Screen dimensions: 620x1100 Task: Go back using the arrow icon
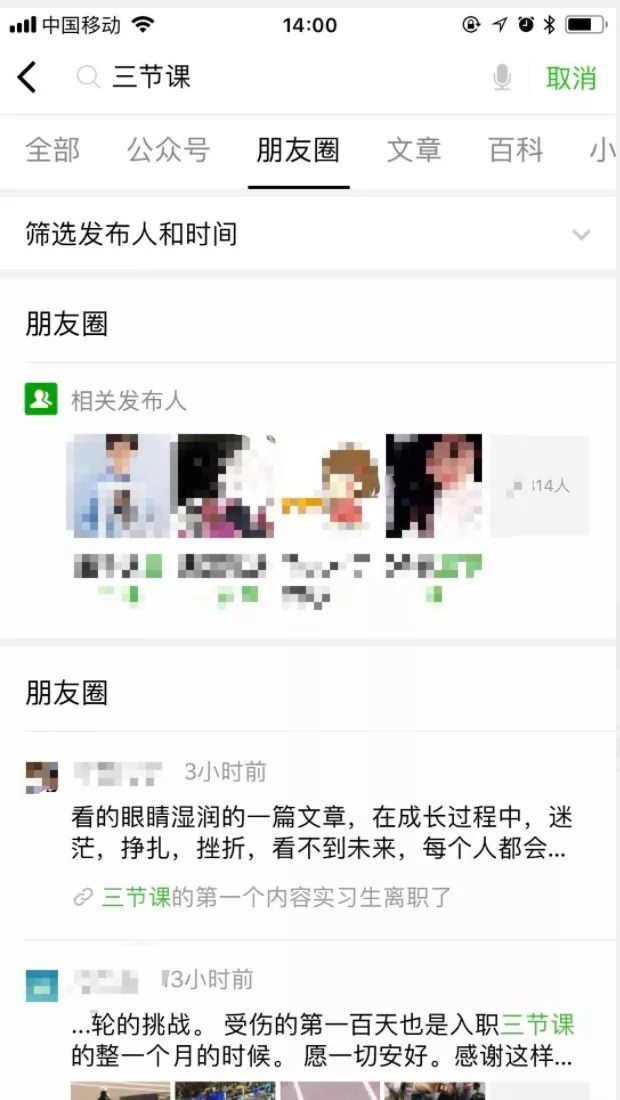point(28,77)
